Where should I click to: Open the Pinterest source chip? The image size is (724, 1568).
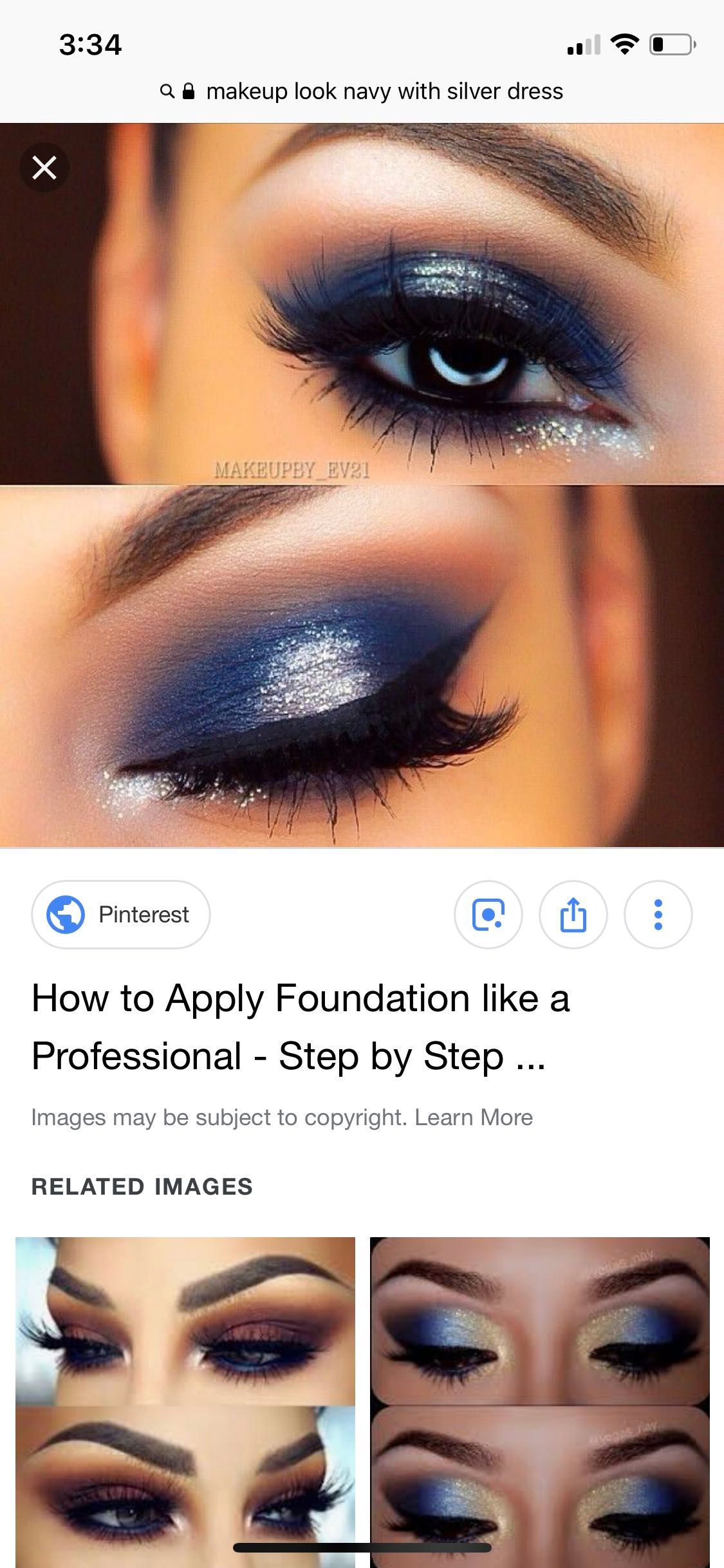click(x=121, y=914)
